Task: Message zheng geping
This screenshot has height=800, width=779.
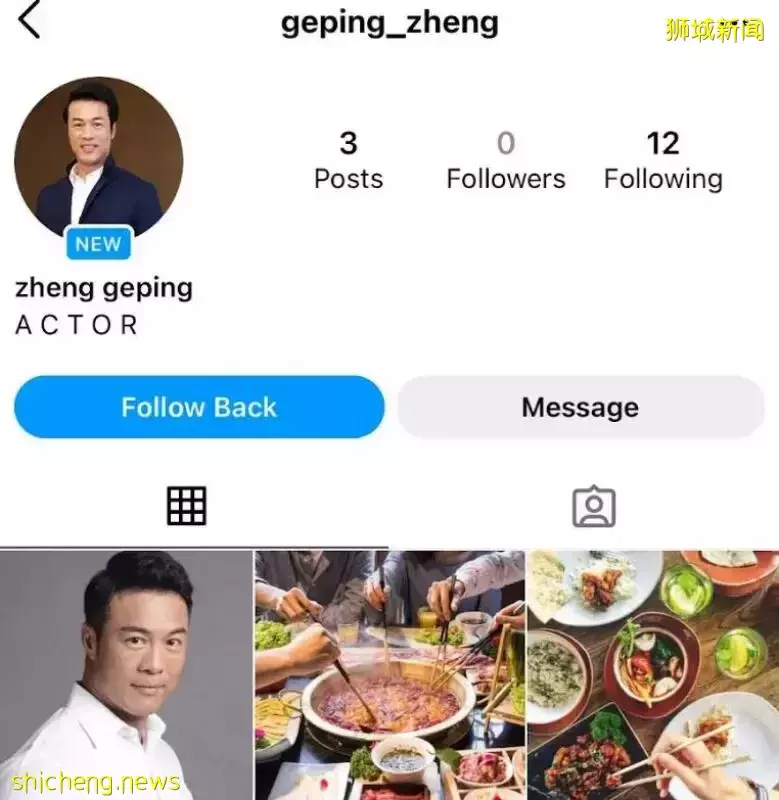Action: (580, 407)
